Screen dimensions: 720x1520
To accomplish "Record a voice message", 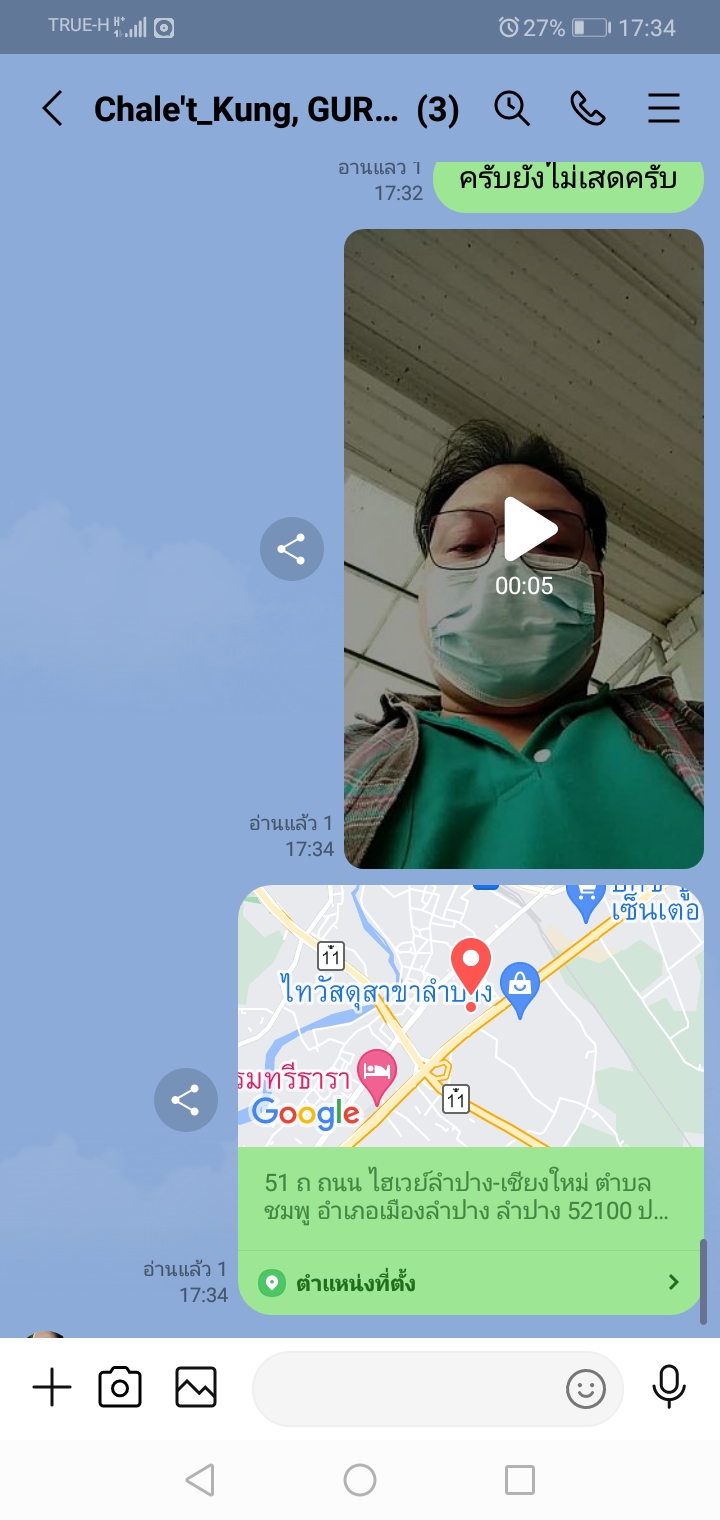I will [x=668, y=1386].
